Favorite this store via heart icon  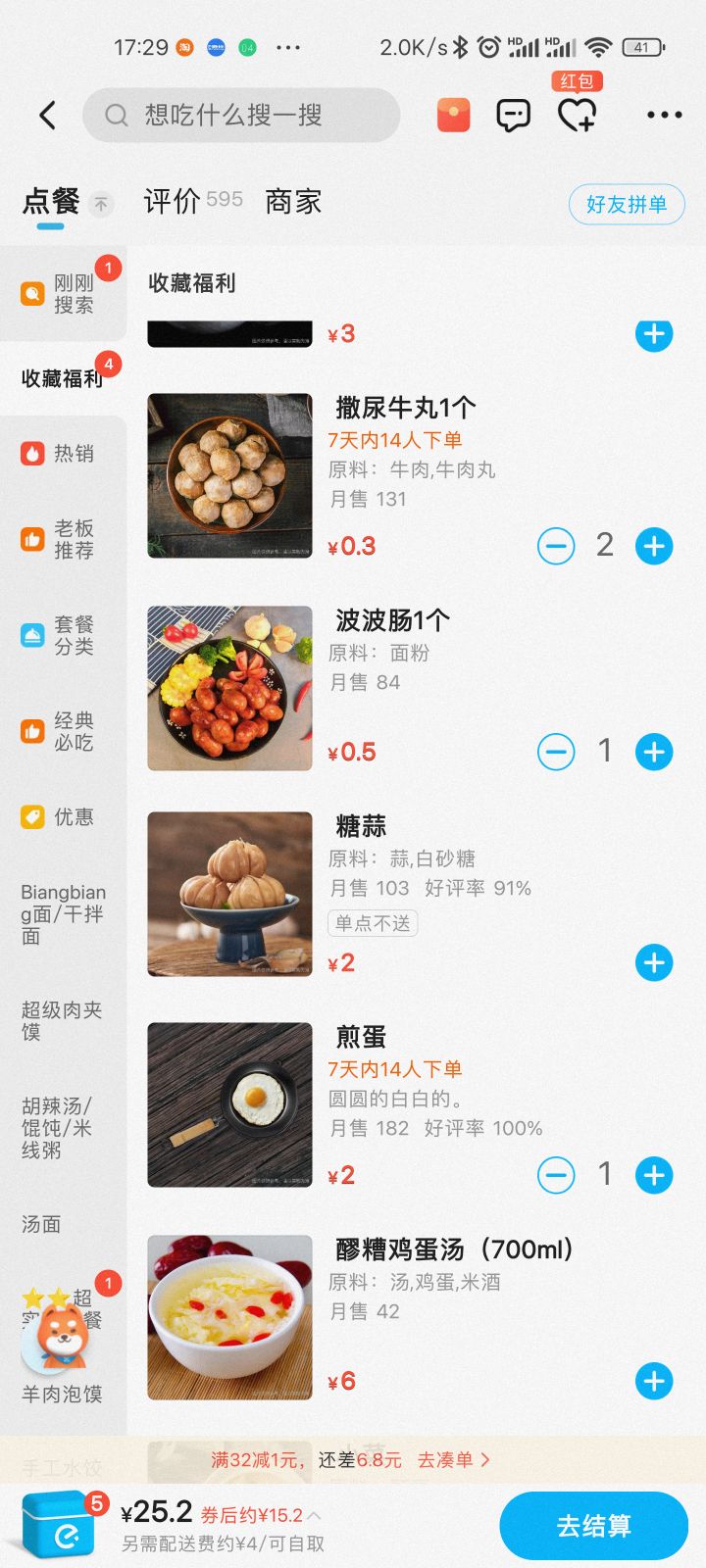click(577, 116)
